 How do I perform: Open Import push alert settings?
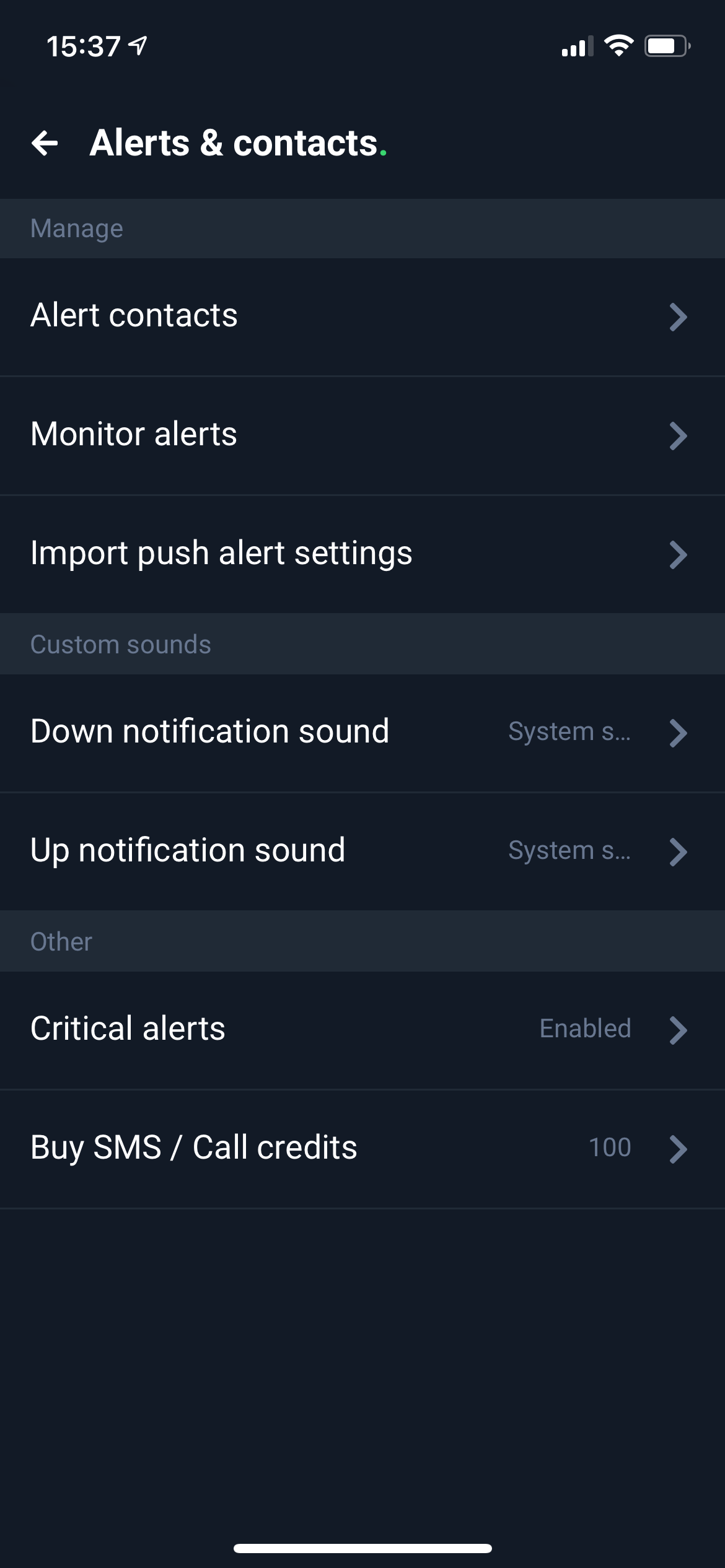click(x=362, y=554)
